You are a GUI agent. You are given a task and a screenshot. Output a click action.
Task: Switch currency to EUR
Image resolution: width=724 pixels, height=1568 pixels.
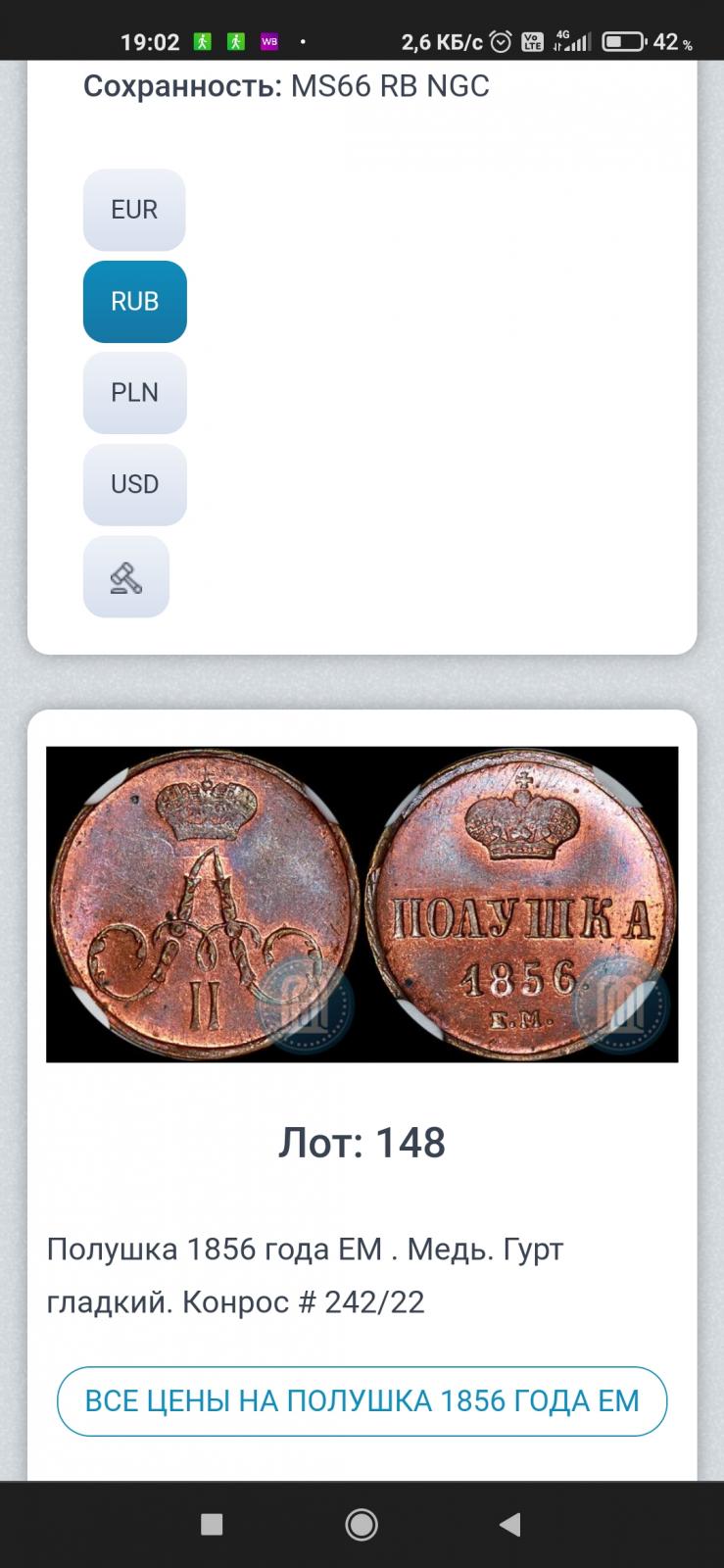pyautogui.click(x=134, y=210)
